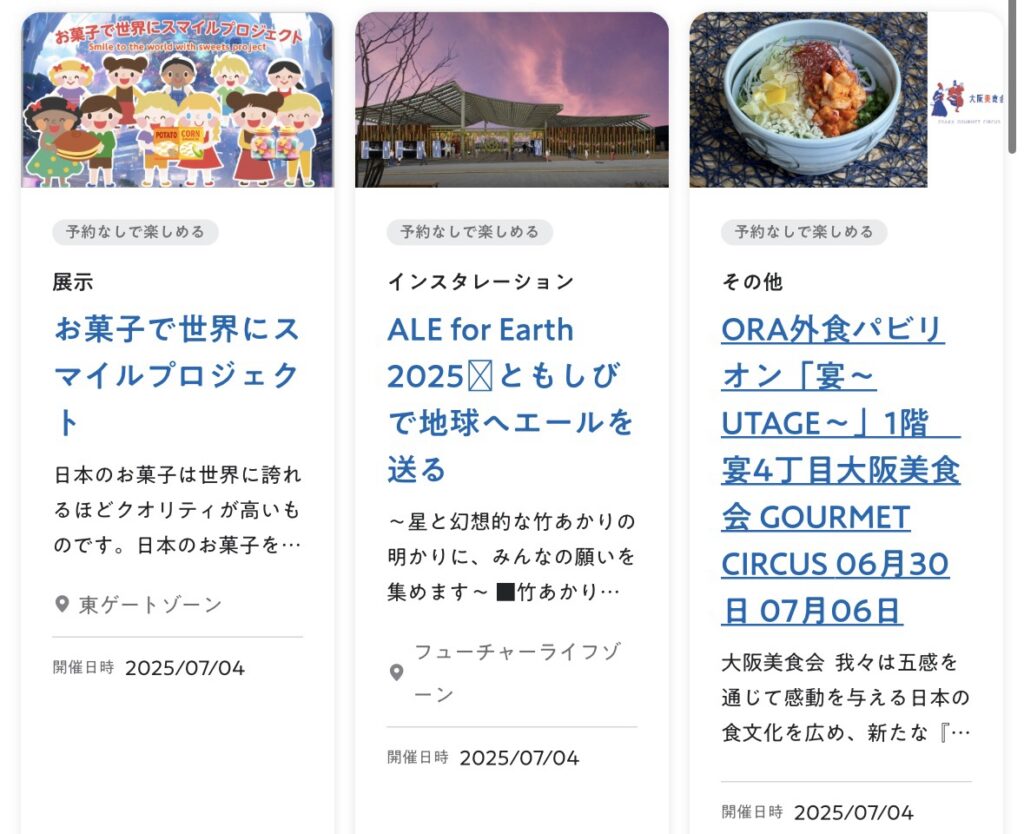The width and height of the screenshot is (1024, 834).
Task: Tap the cartoon children sweets project image
Action: click(x=177, y=100)
